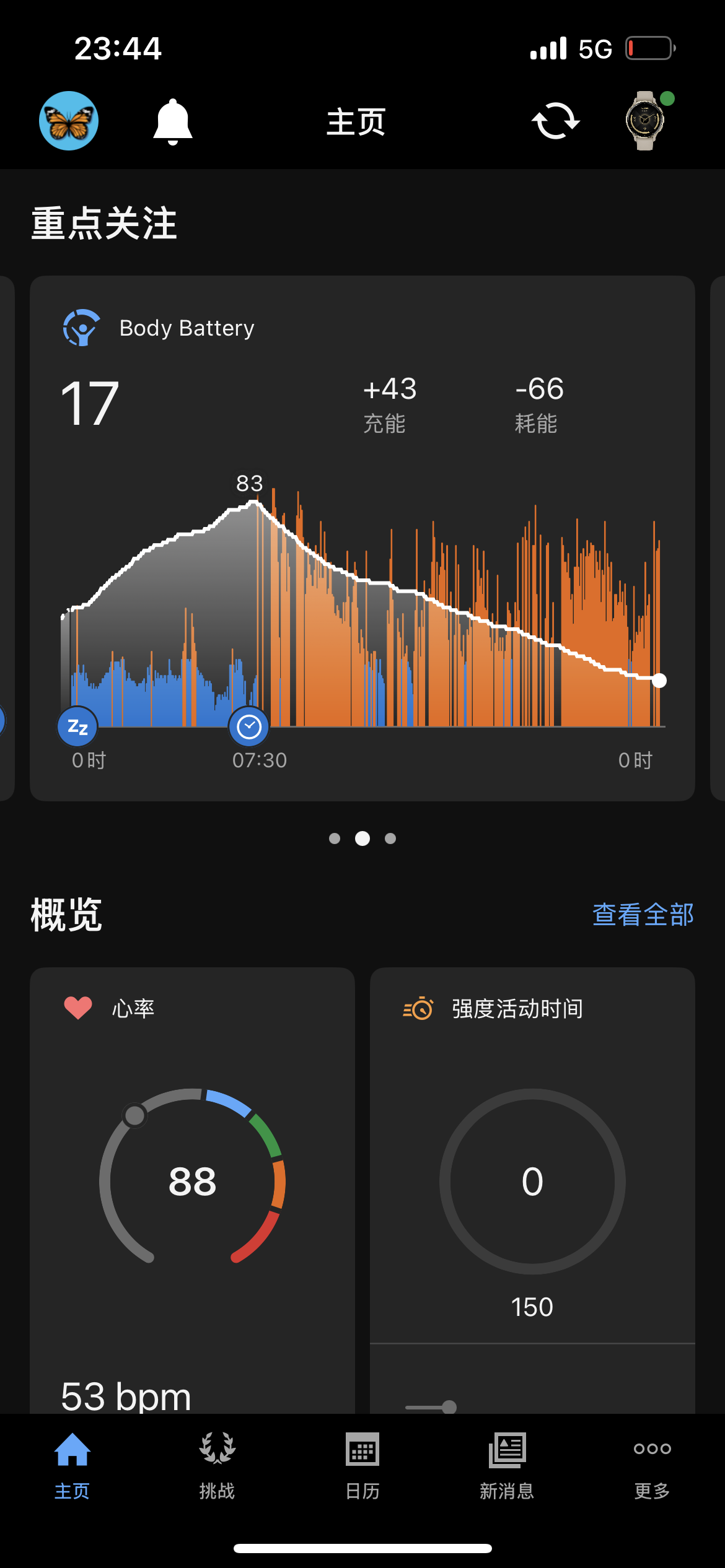Tap 查看全部 to view all overview

[x=643, y=914]
